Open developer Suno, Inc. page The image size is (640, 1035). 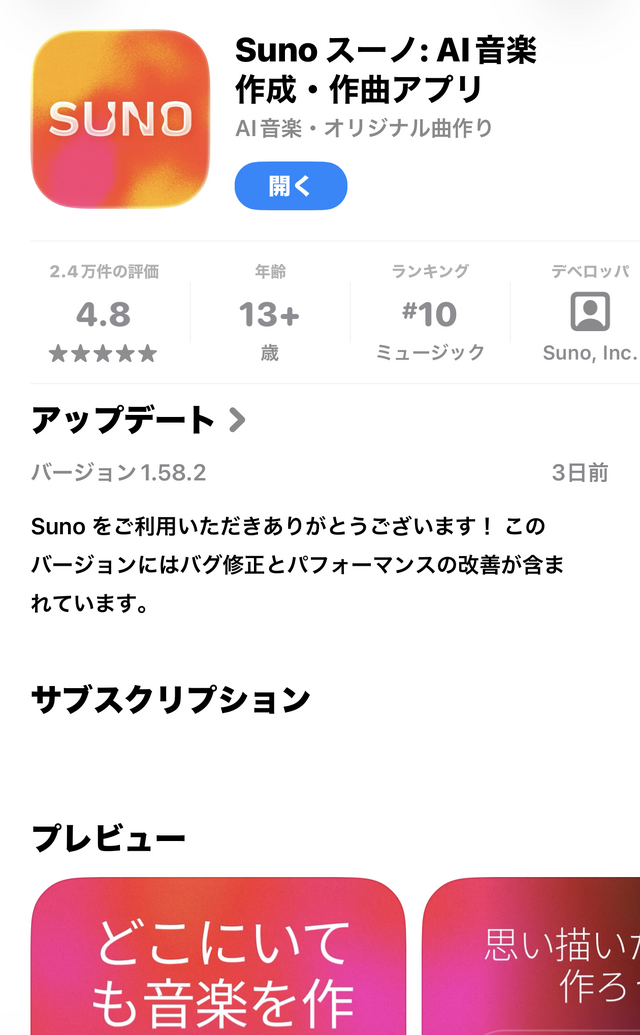[x=590, y=313]
